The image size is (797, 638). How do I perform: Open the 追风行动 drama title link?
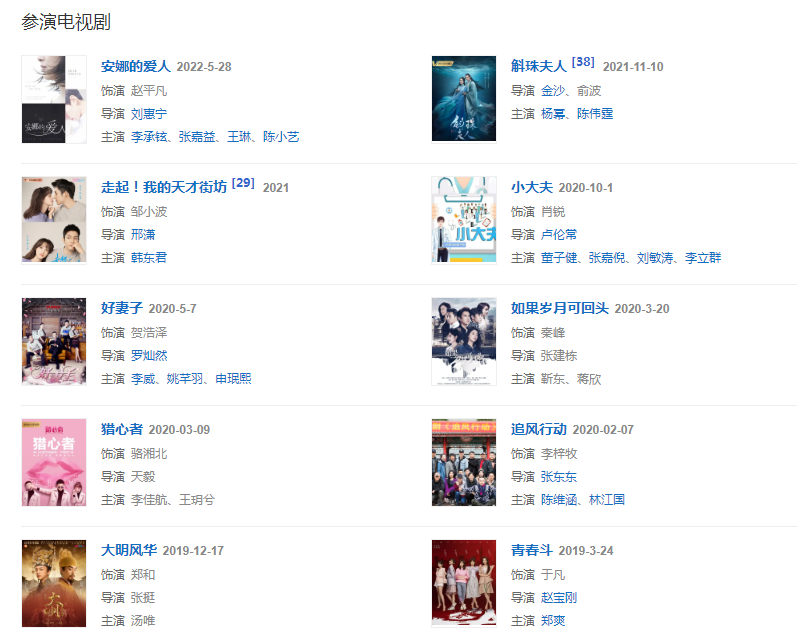538,429
